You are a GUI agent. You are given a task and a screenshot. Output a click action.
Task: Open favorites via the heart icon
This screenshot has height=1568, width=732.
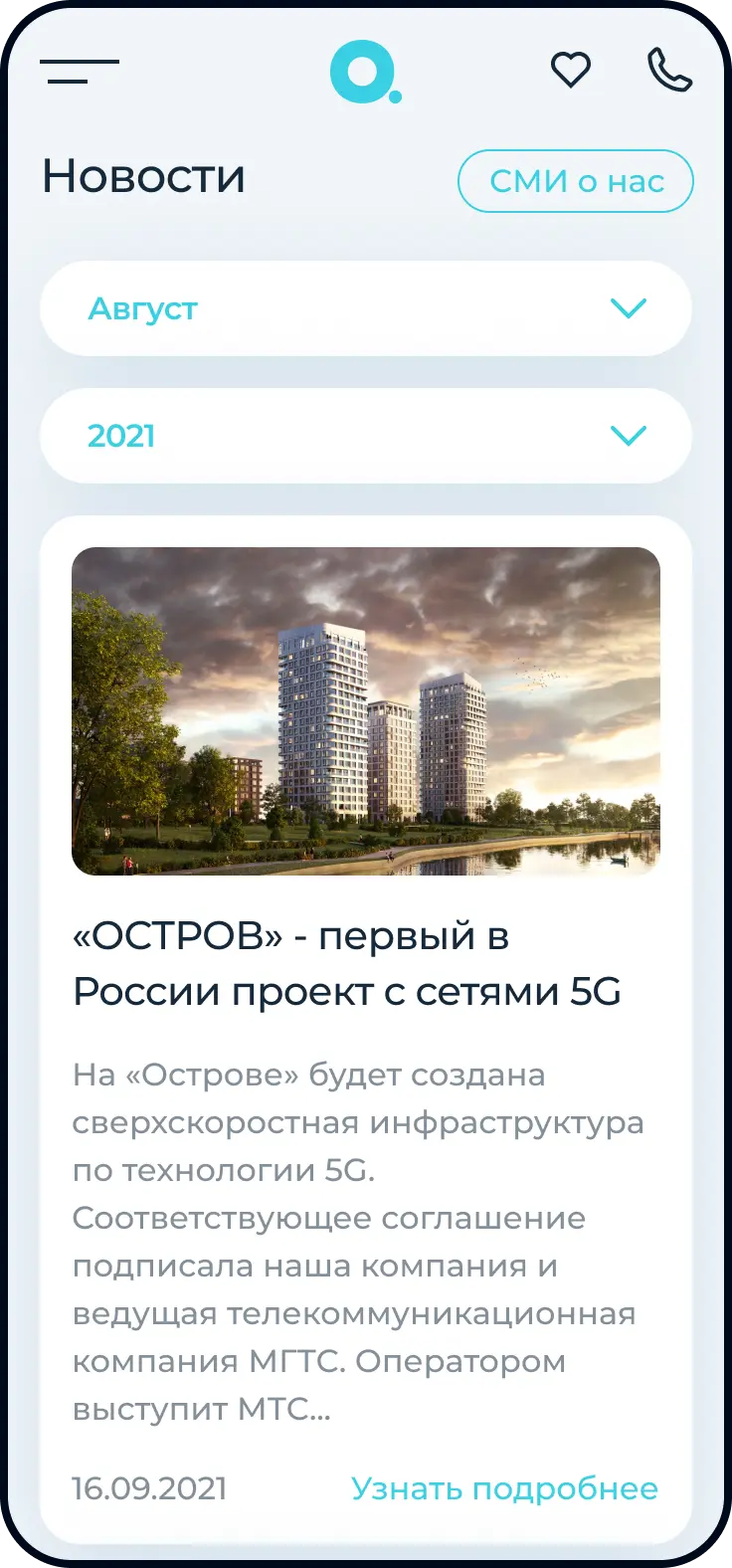(571, 70)
